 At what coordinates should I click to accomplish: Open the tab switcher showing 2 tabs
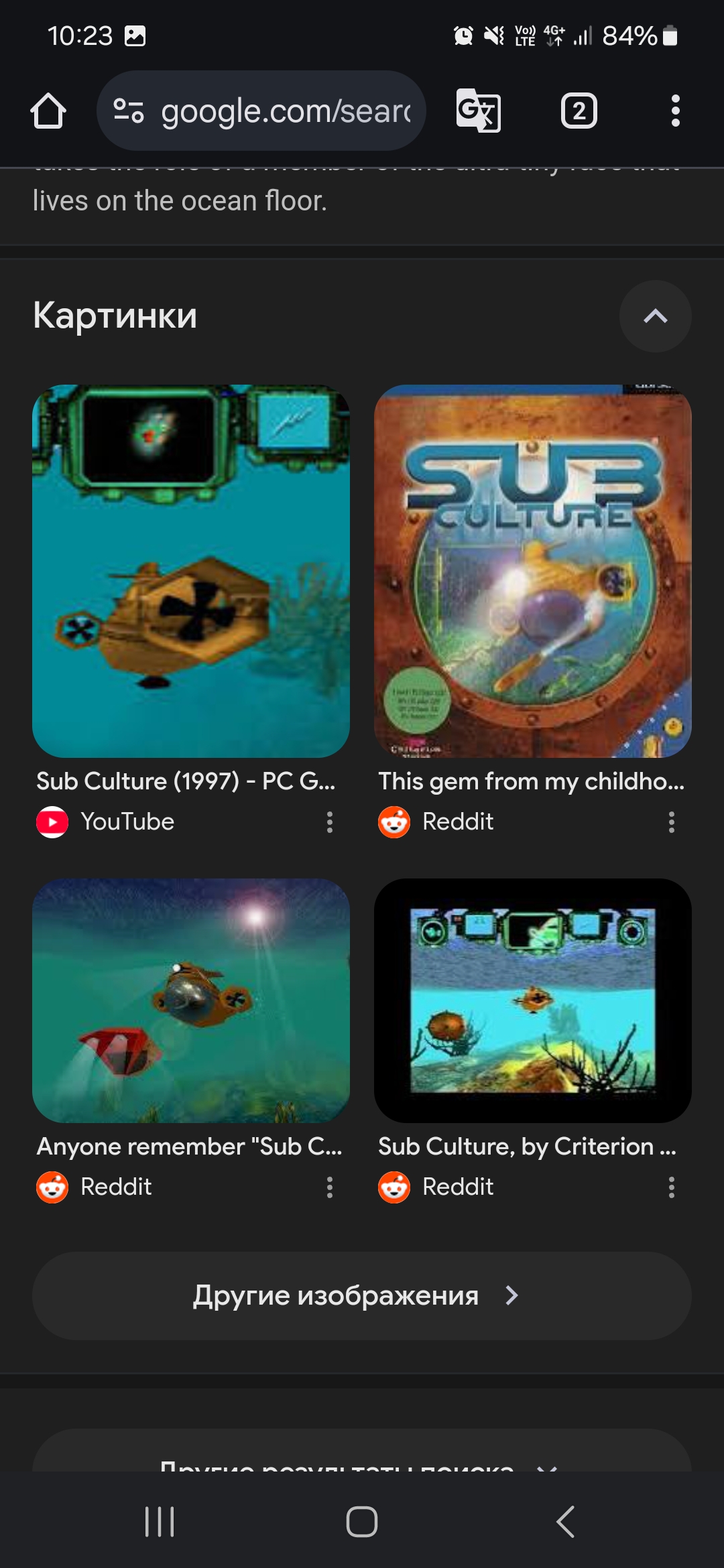tap(579, 111)
